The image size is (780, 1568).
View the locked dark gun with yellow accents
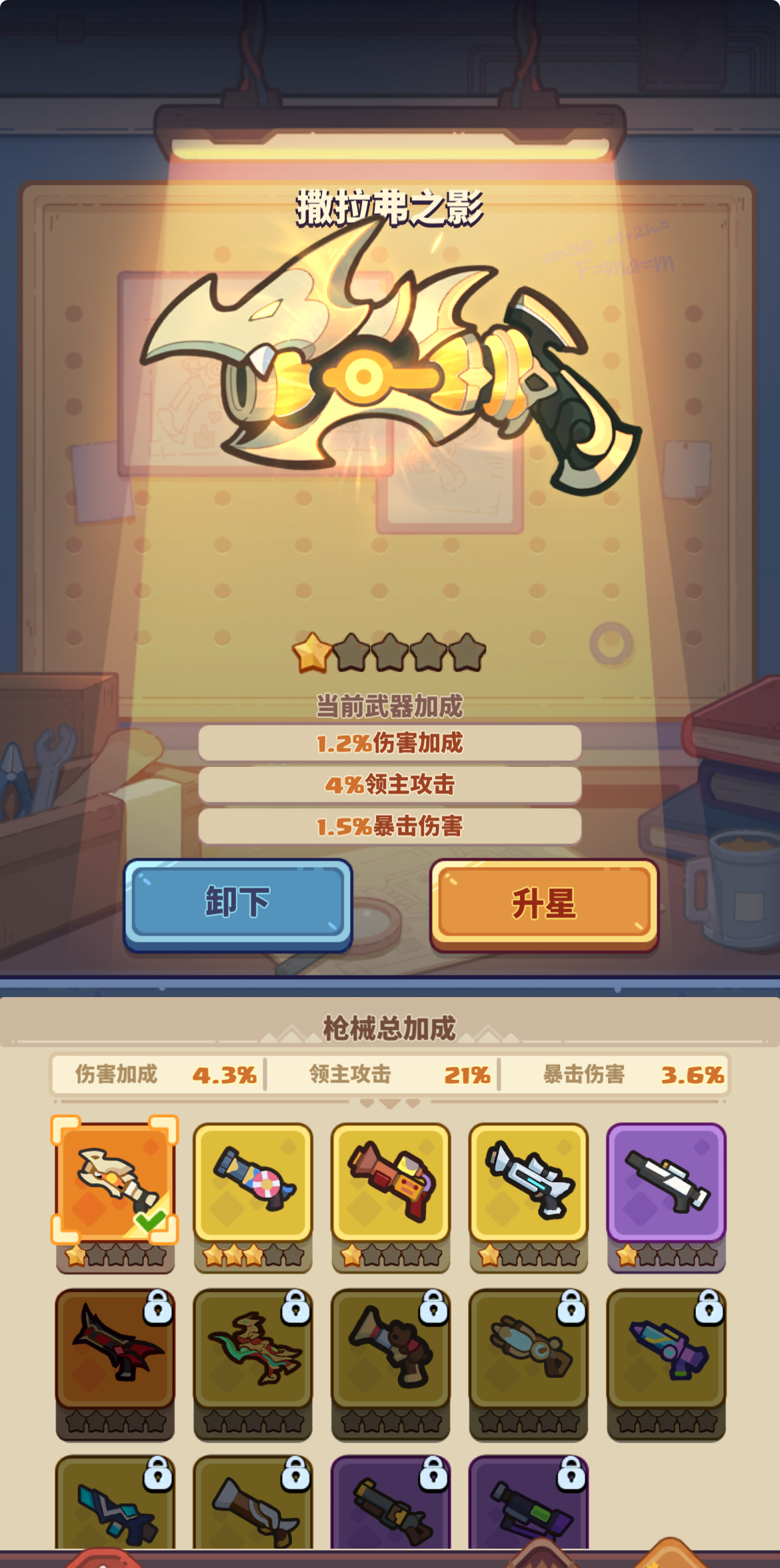click(391, 1507)
